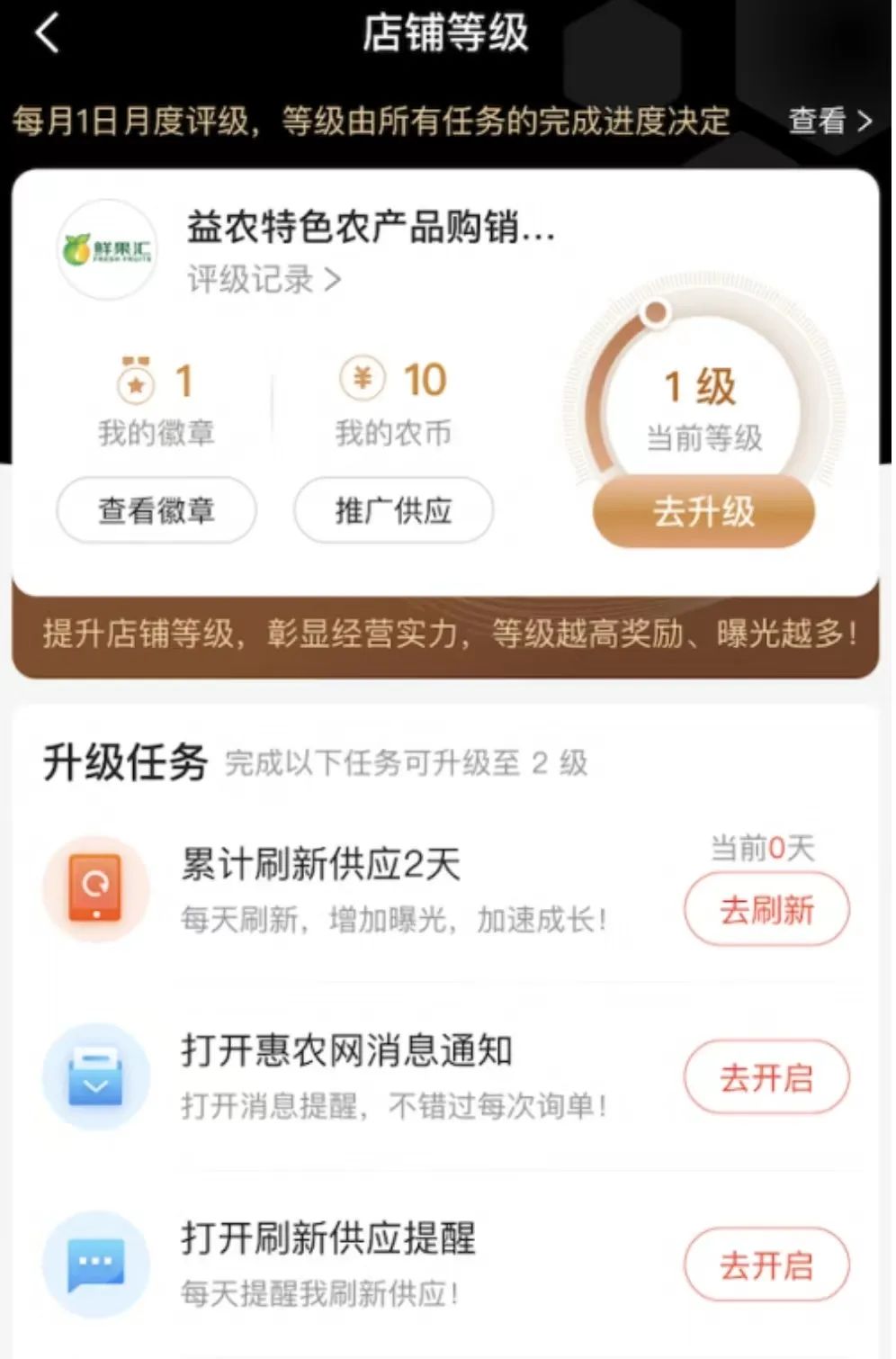Click the 推广供应 button
Screen dimensions: 896x1359
[x=392, y=510]
